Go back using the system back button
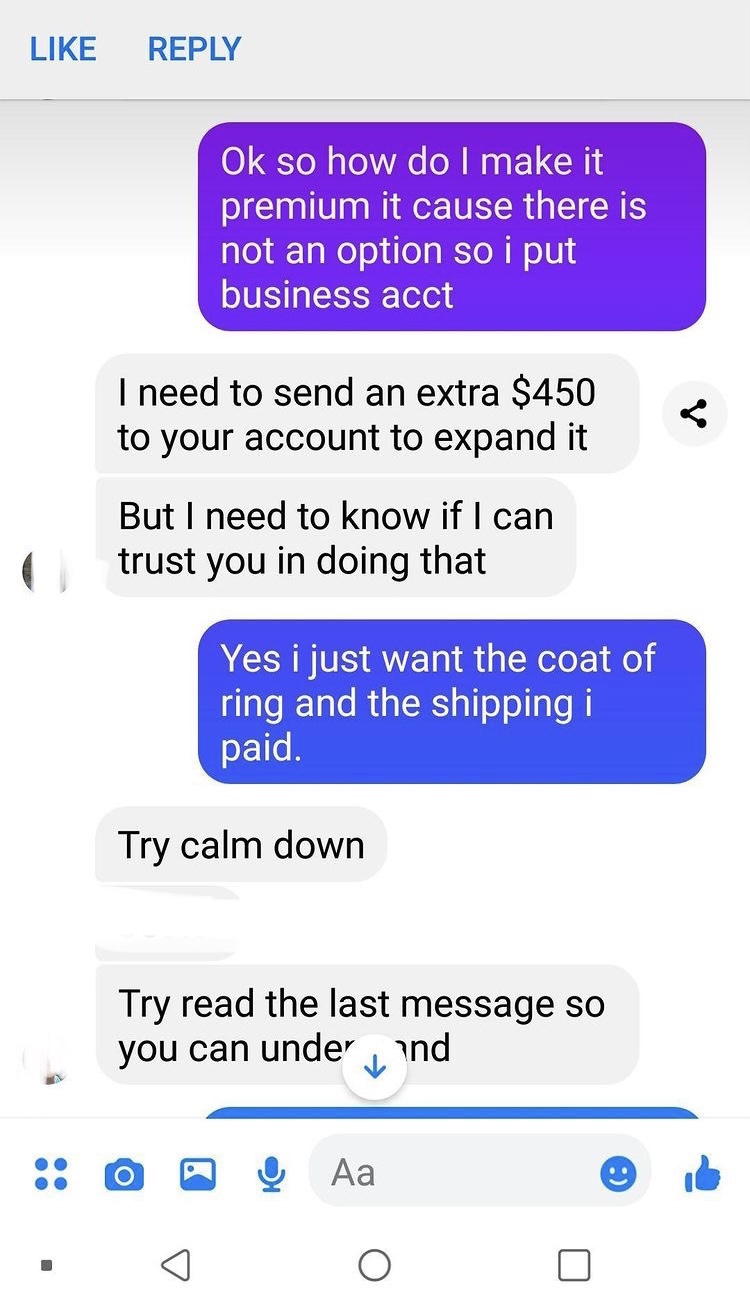750x1309 pixels. click(x=176, y=1265)
